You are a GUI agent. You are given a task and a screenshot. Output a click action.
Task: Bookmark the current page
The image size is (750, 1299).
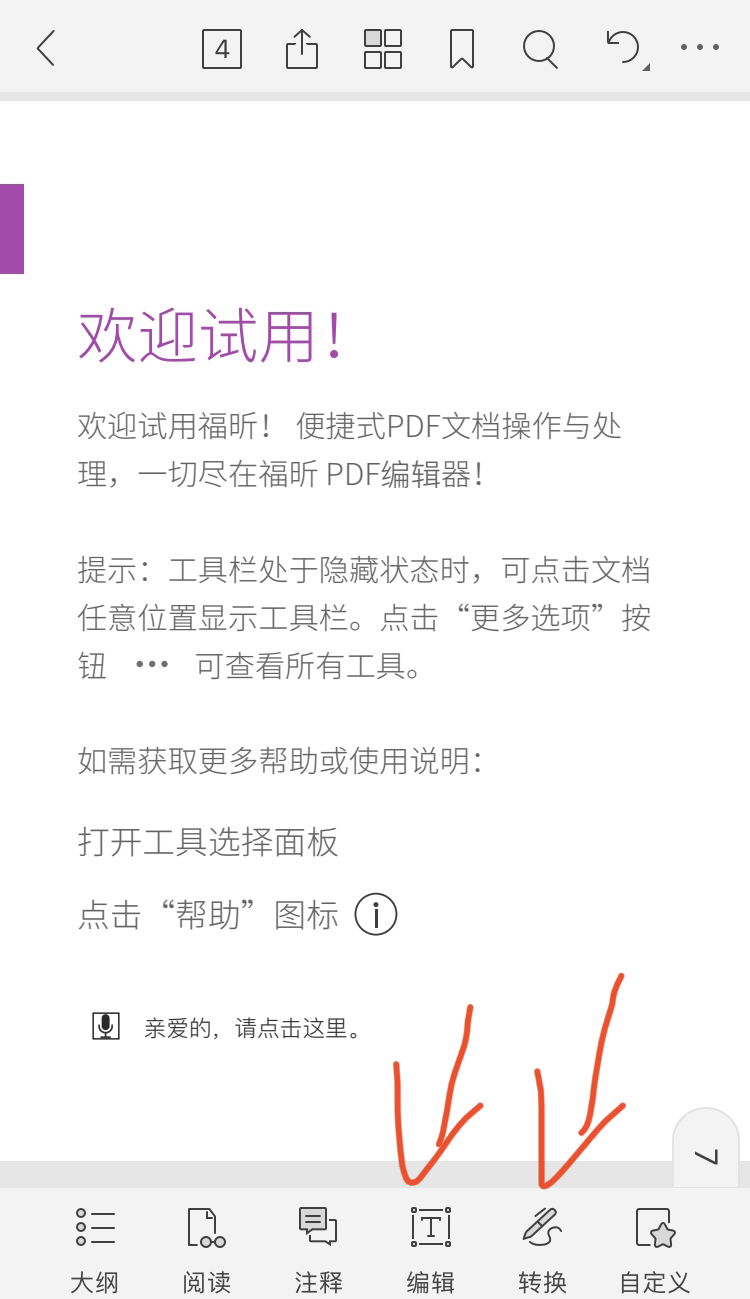pos(462,48)
